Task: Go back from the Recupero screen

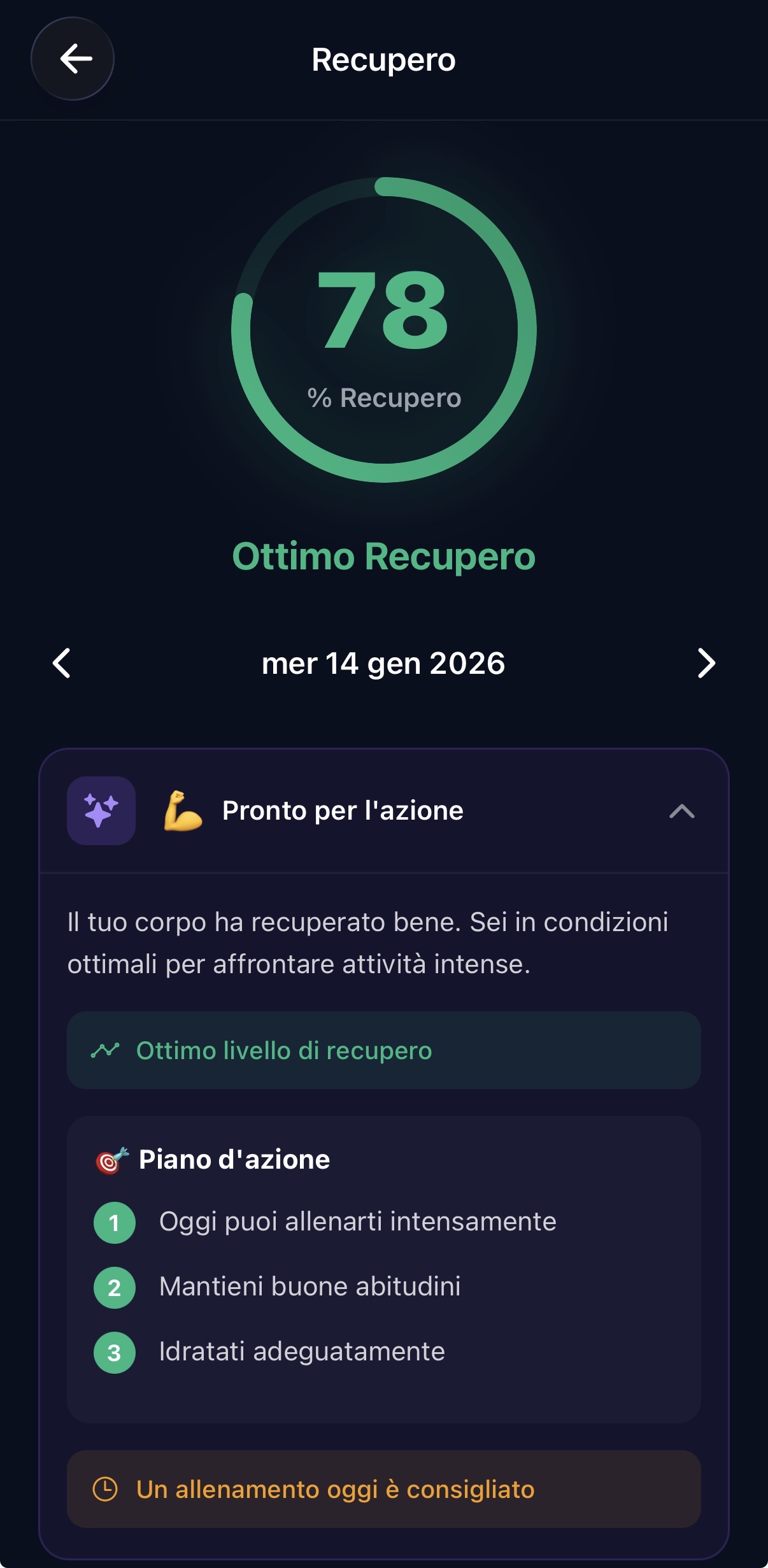Action: coord(73,59)
